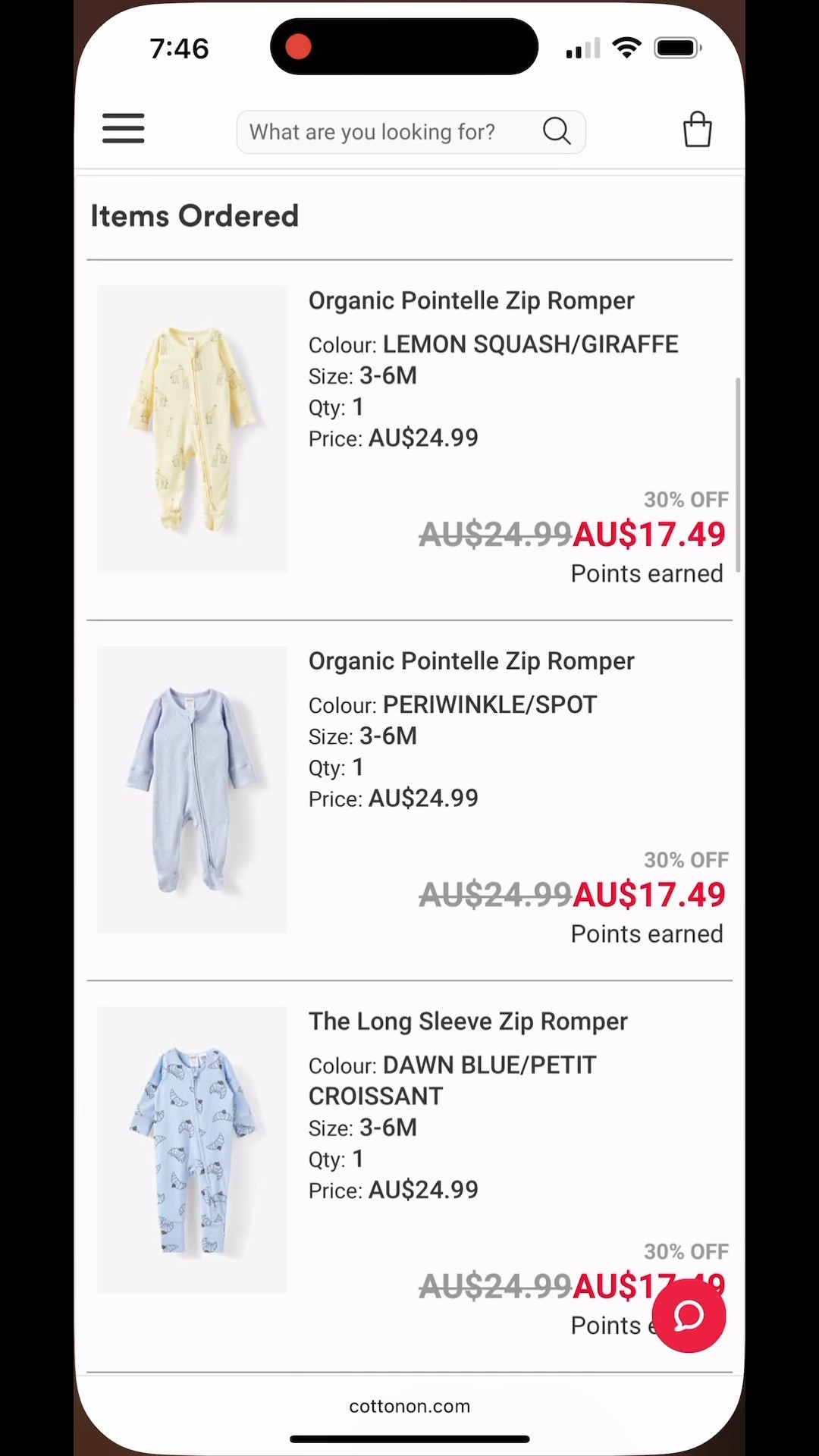This screenshot has width=819, height=1456.
Task: Open The Long Sleeve Zip Romper product
Action: 467,1021
